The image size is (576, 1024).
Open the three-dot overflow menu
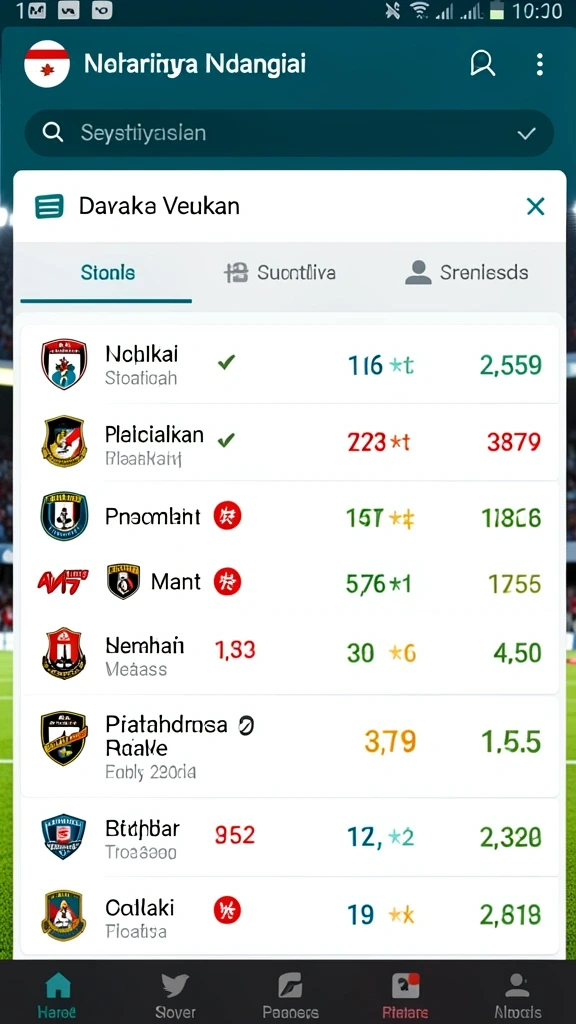click(539, 64)
